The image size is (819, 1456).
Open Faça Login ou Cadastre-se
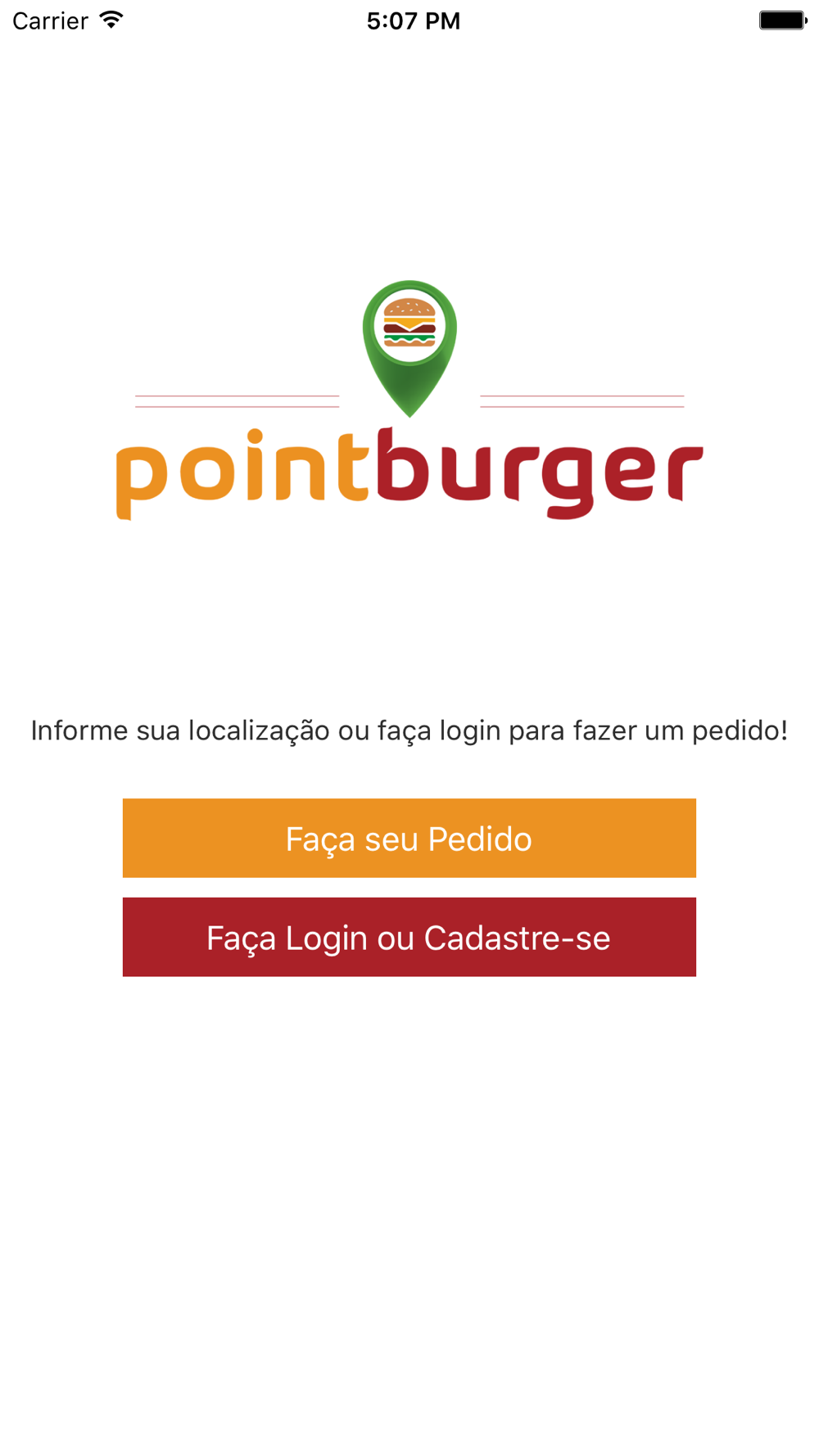point(409,937)
